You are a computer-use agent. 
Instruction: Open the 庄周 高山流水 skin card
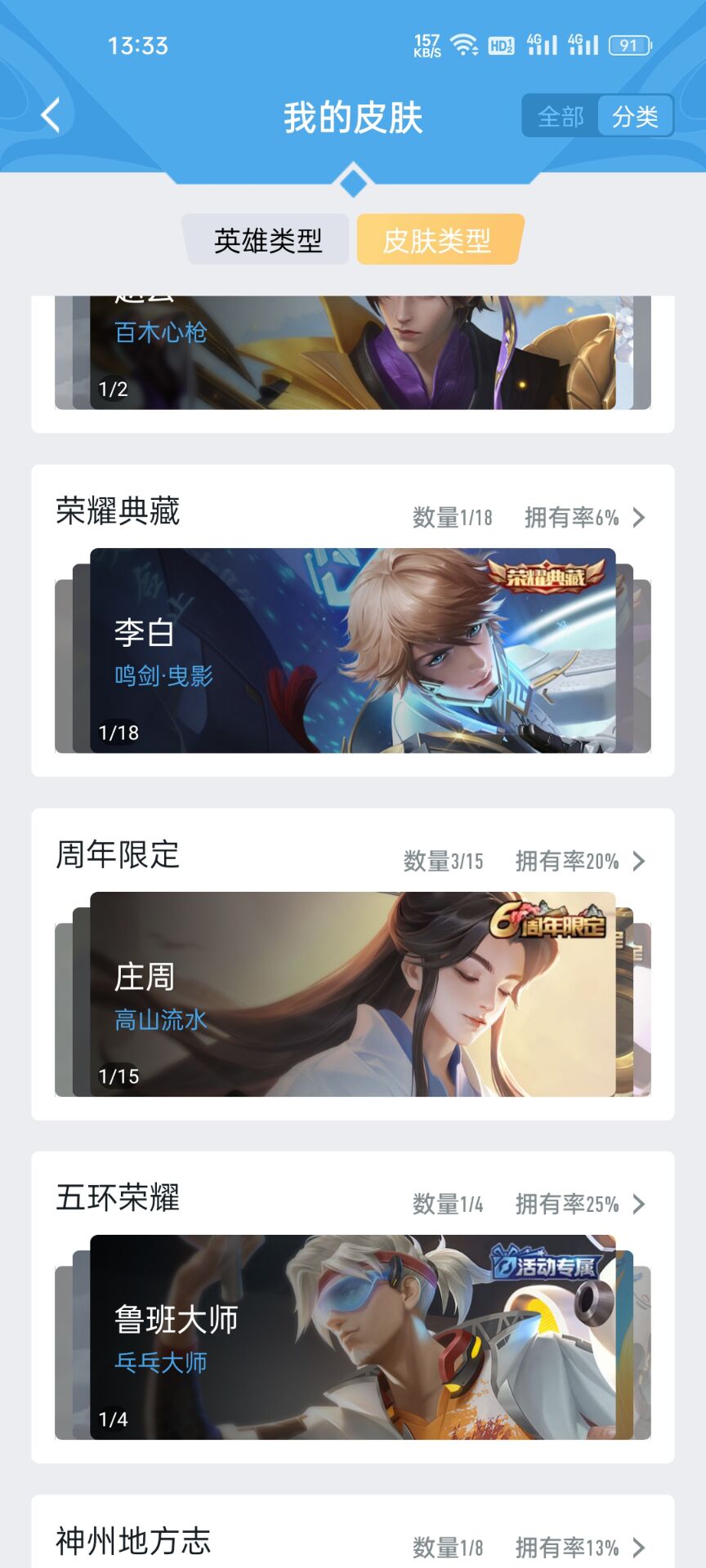353,994
